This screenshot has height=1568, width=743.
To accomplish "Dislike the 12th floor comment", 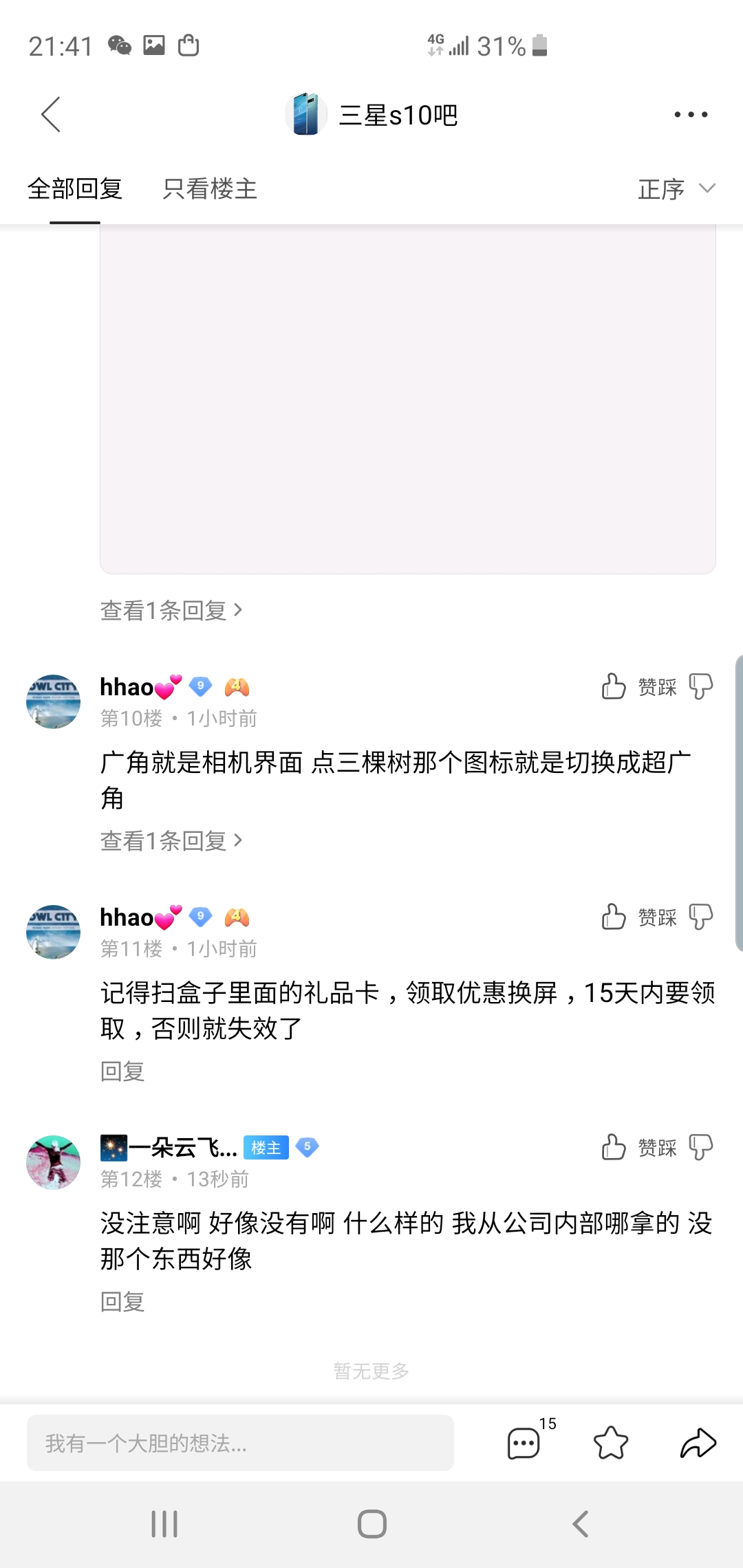I will pos(700,1147).
